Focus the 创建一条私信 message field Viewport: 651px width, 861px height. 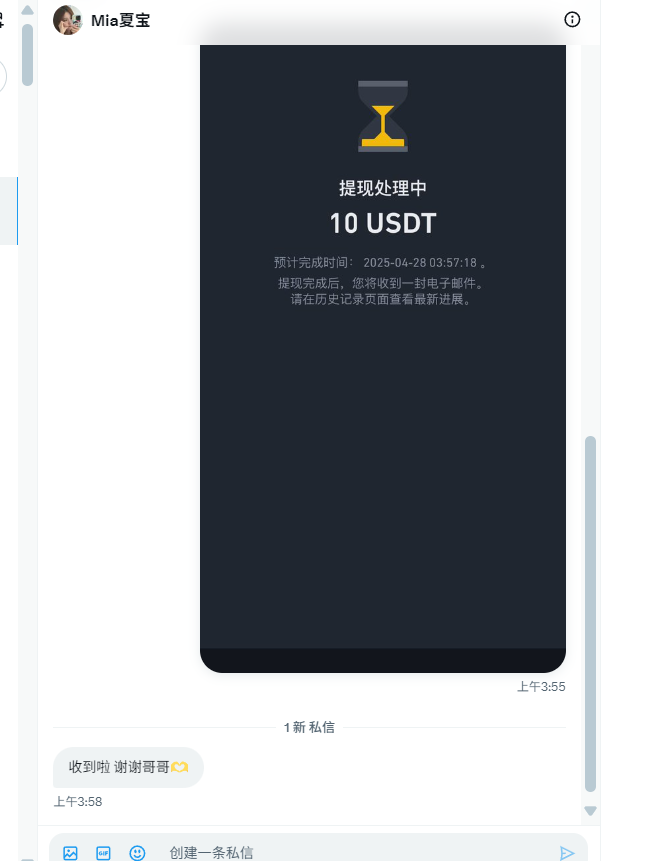point(350,853)
